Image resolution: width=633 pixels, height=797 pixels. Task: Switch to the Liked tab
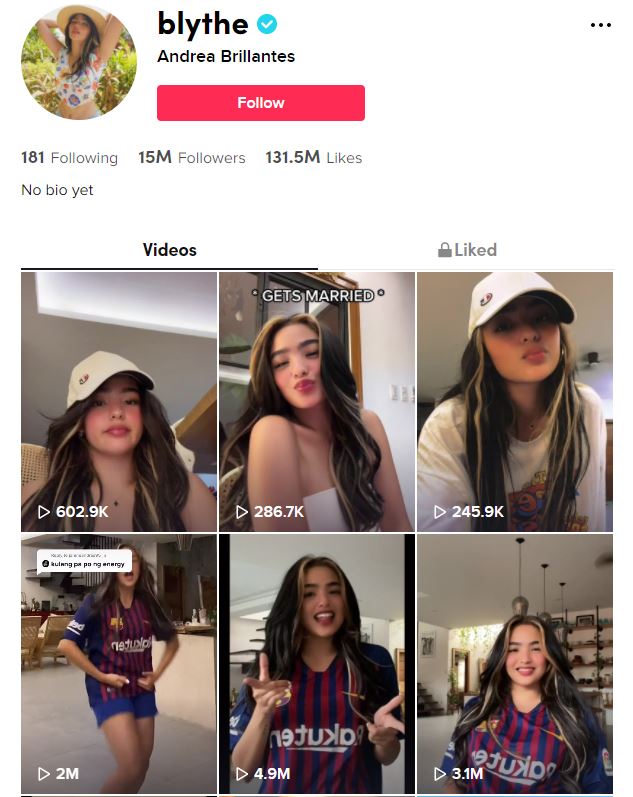point(467,250)
